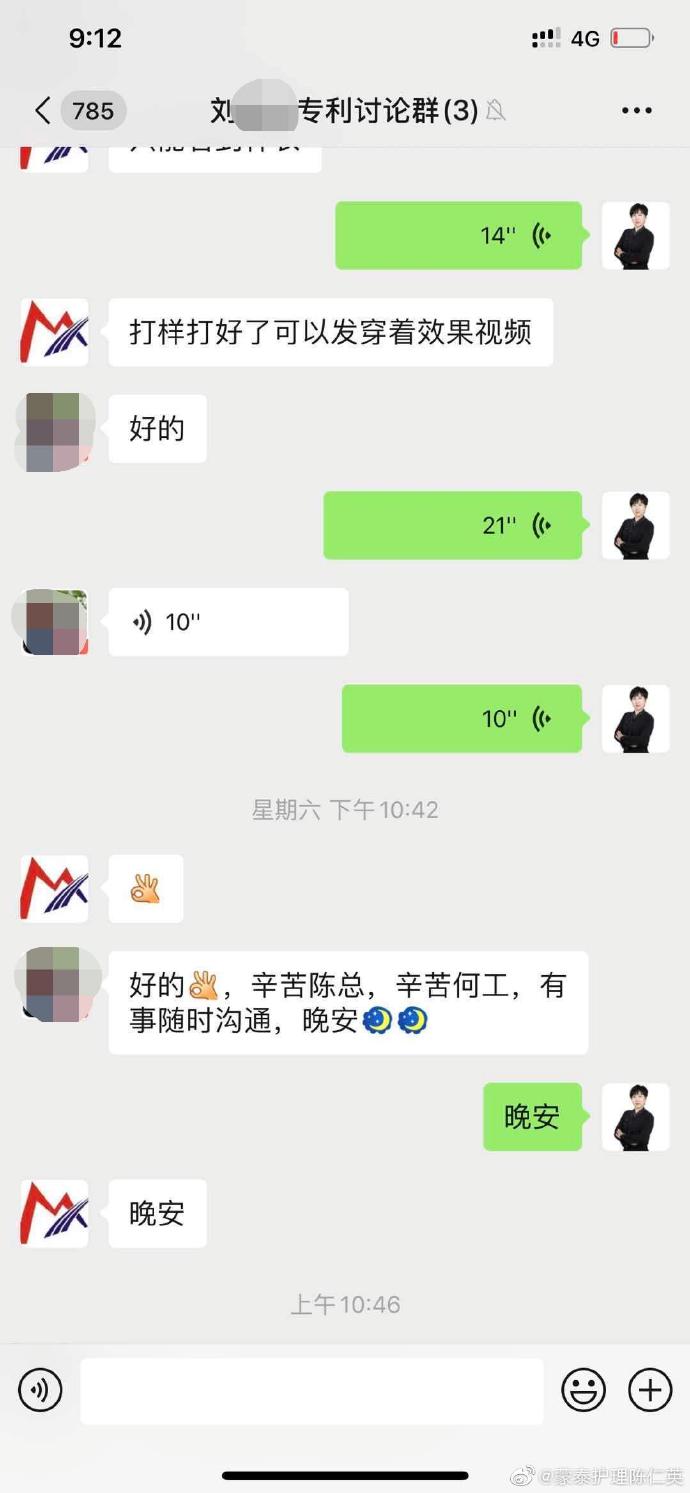
Task: Focus the message text field
Action: [312, 1390]
